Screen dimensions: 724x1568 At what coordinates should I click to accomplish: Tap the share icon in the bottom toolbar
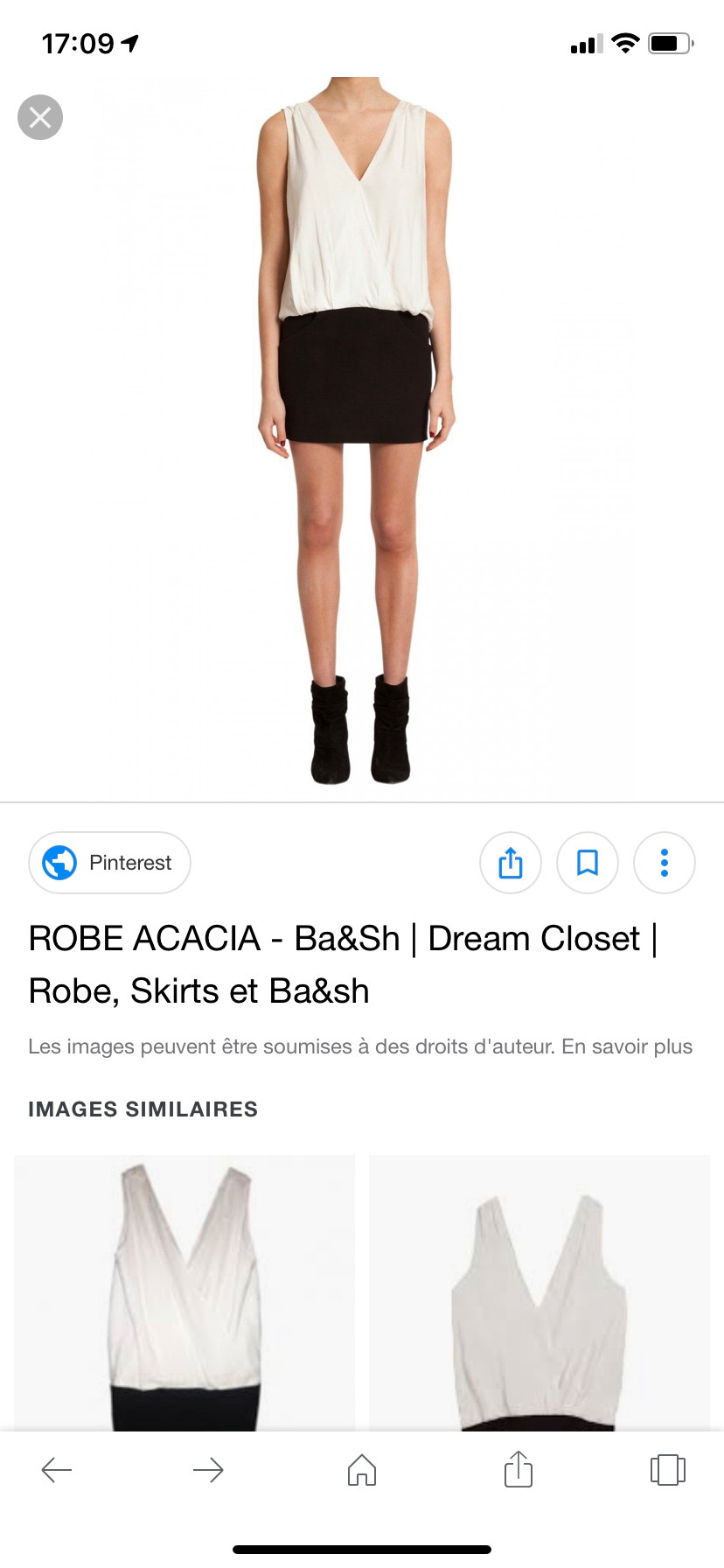click(518, 1470)
